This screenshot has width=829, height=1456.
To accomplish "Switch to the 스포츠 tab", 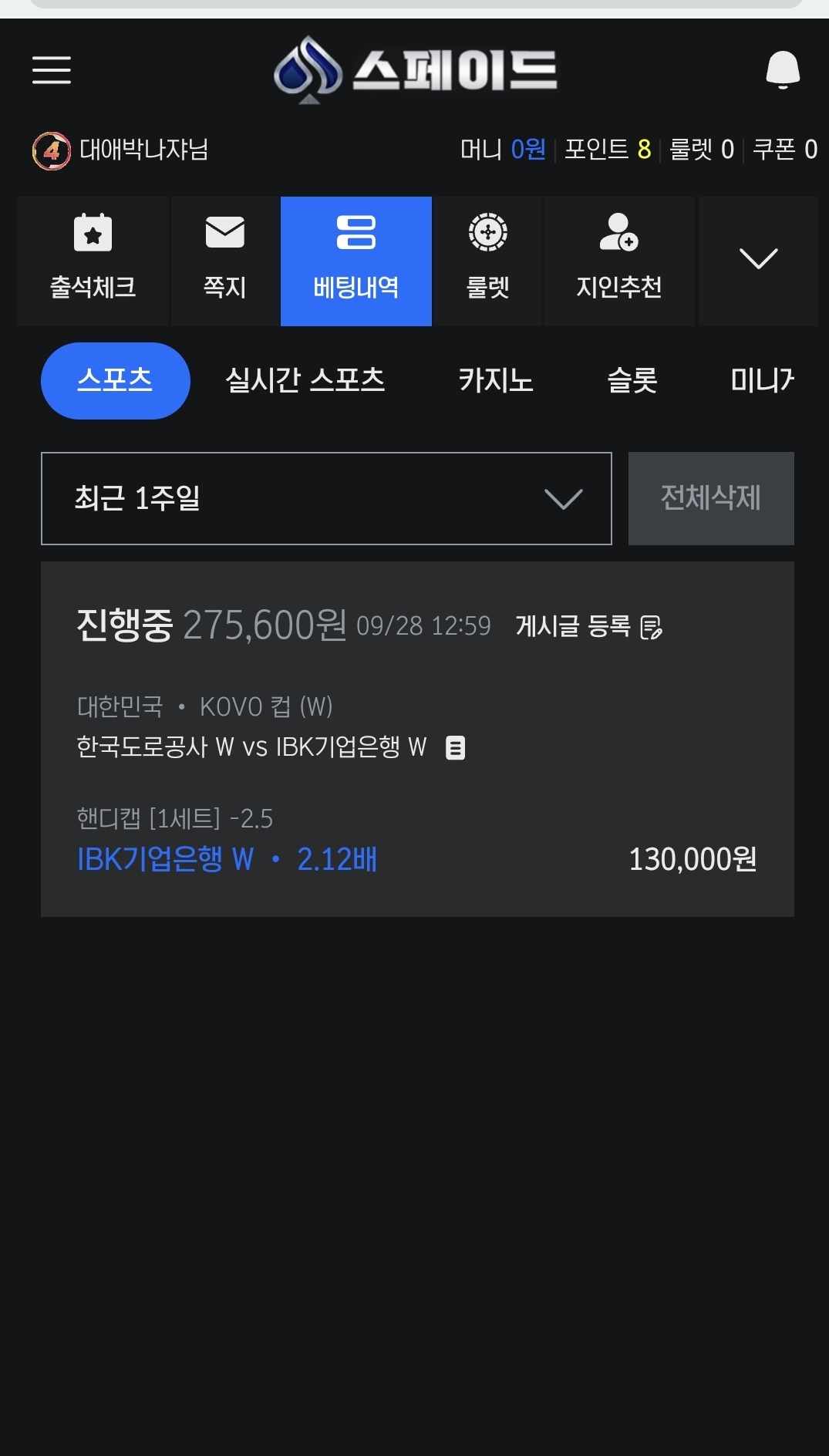I will (115, 381).
